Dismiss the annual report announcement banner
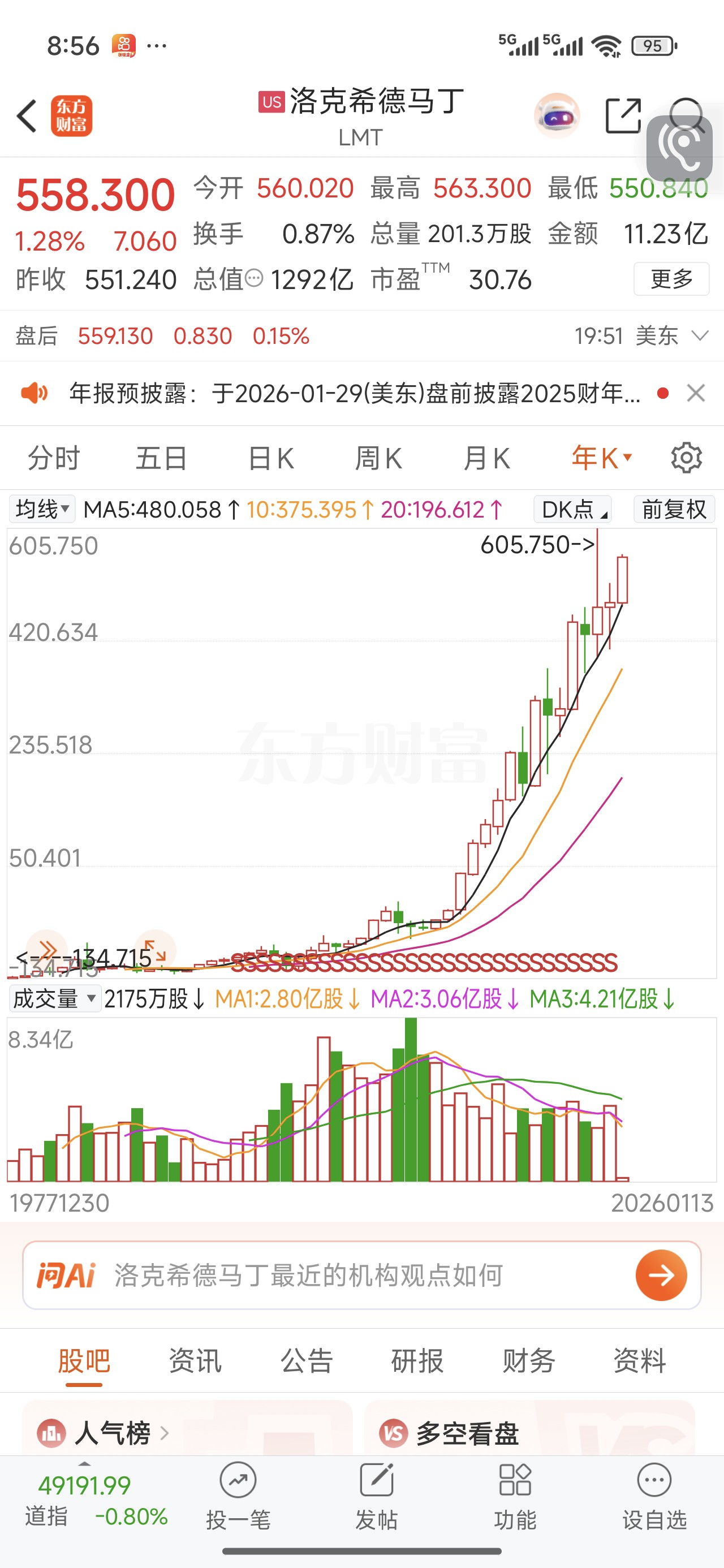Screen dimensions: 724x1568 (x=695, y=393)
